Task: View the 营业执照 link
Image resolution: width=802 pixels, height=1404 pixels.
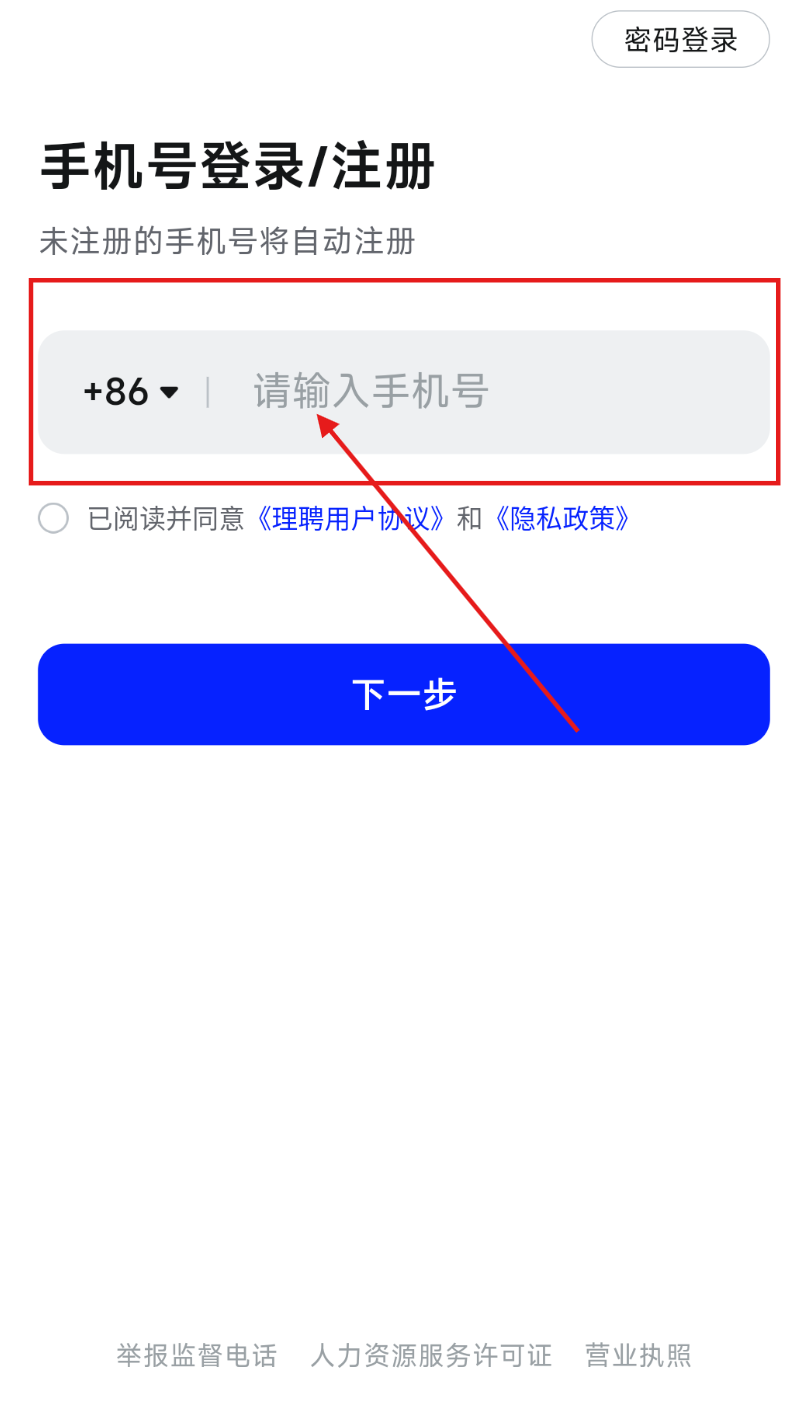Action: (638, 1356)
